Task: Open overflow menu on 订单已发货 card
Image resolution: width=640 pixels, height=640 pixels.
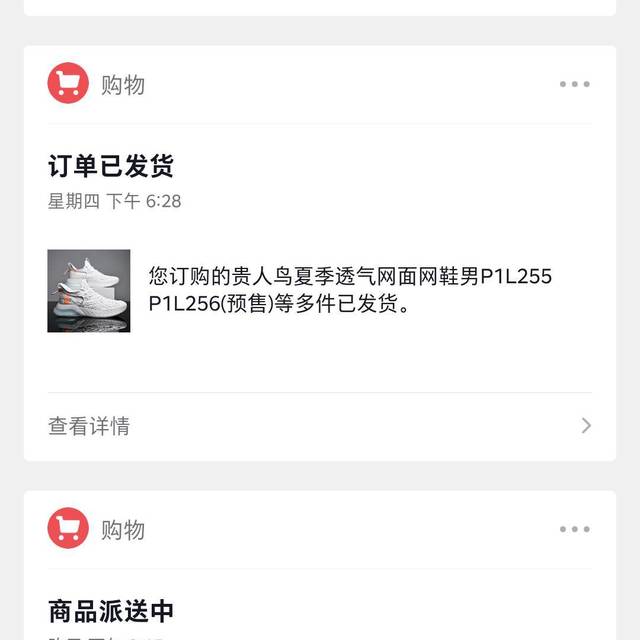Action: point(574,85)
